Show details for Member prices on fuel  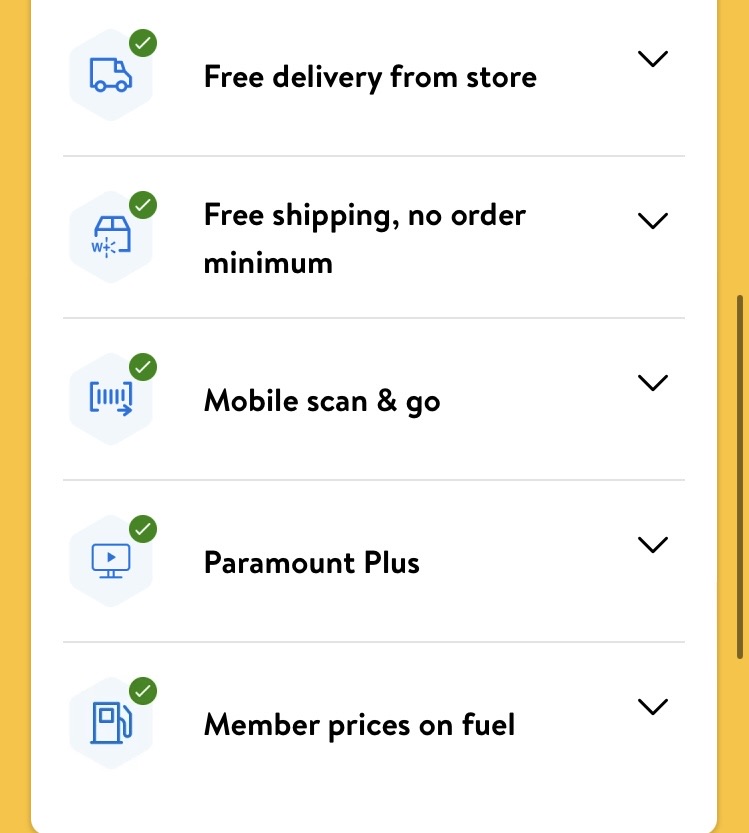[652, 707]
